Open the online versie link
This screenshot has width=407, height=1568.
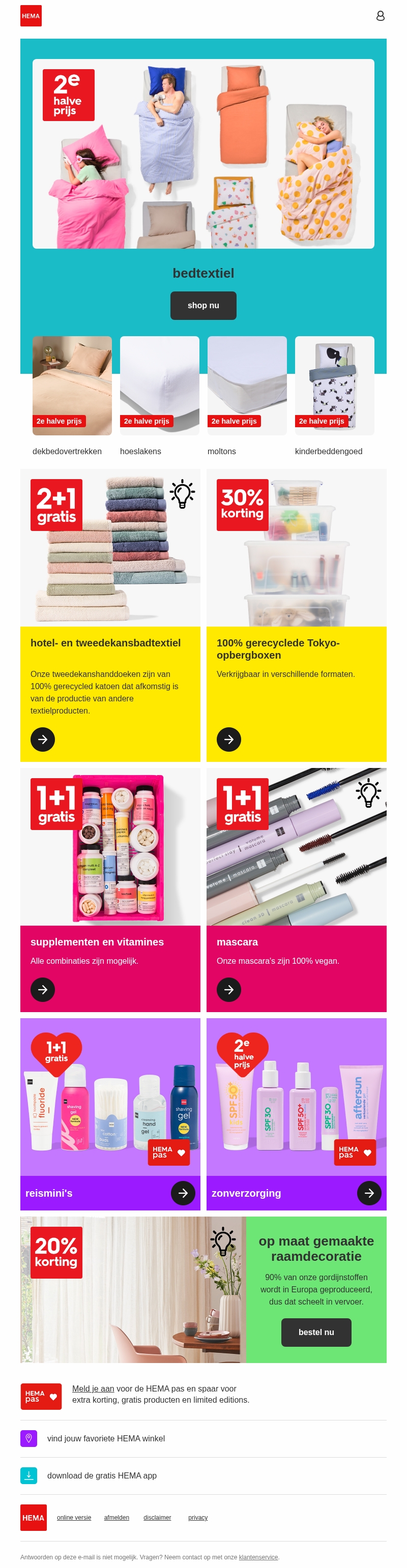[74, 1518]
